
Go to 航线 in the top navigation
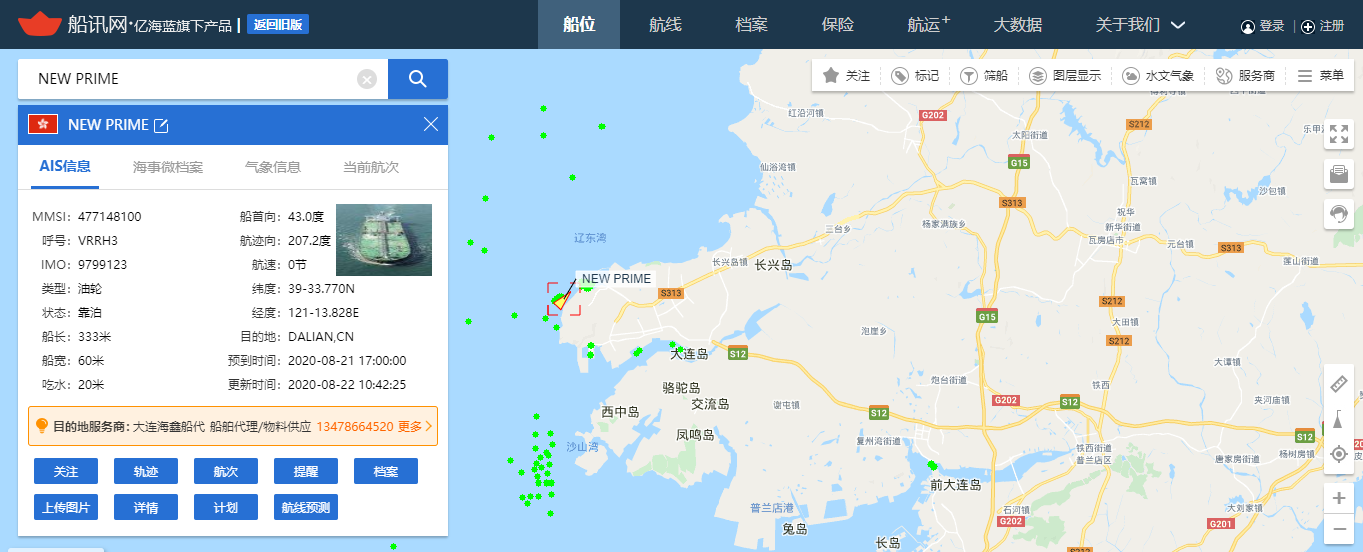pos(665,25)
